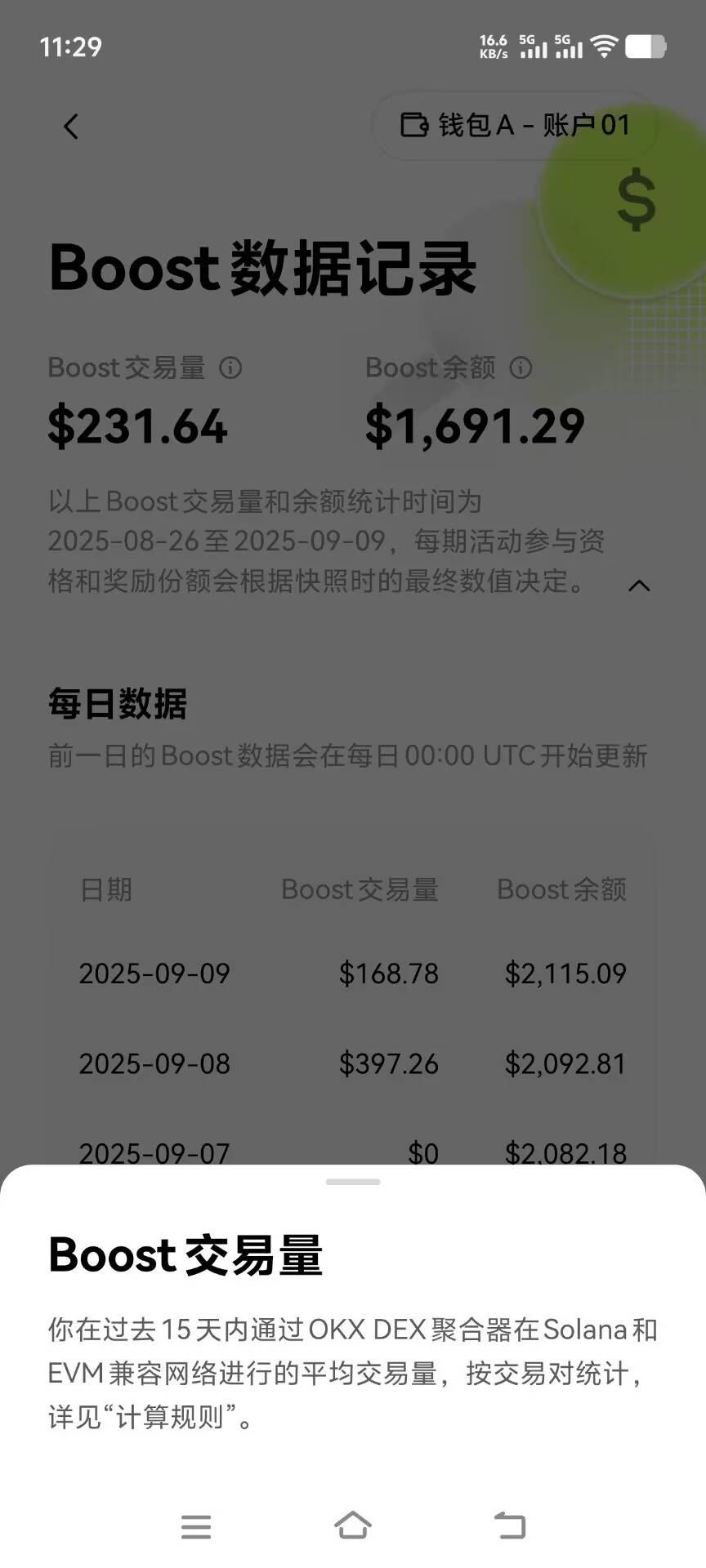Select the 2025-09-09 data row
Viewport: 706px width, 1568px height.
[353, 973]
